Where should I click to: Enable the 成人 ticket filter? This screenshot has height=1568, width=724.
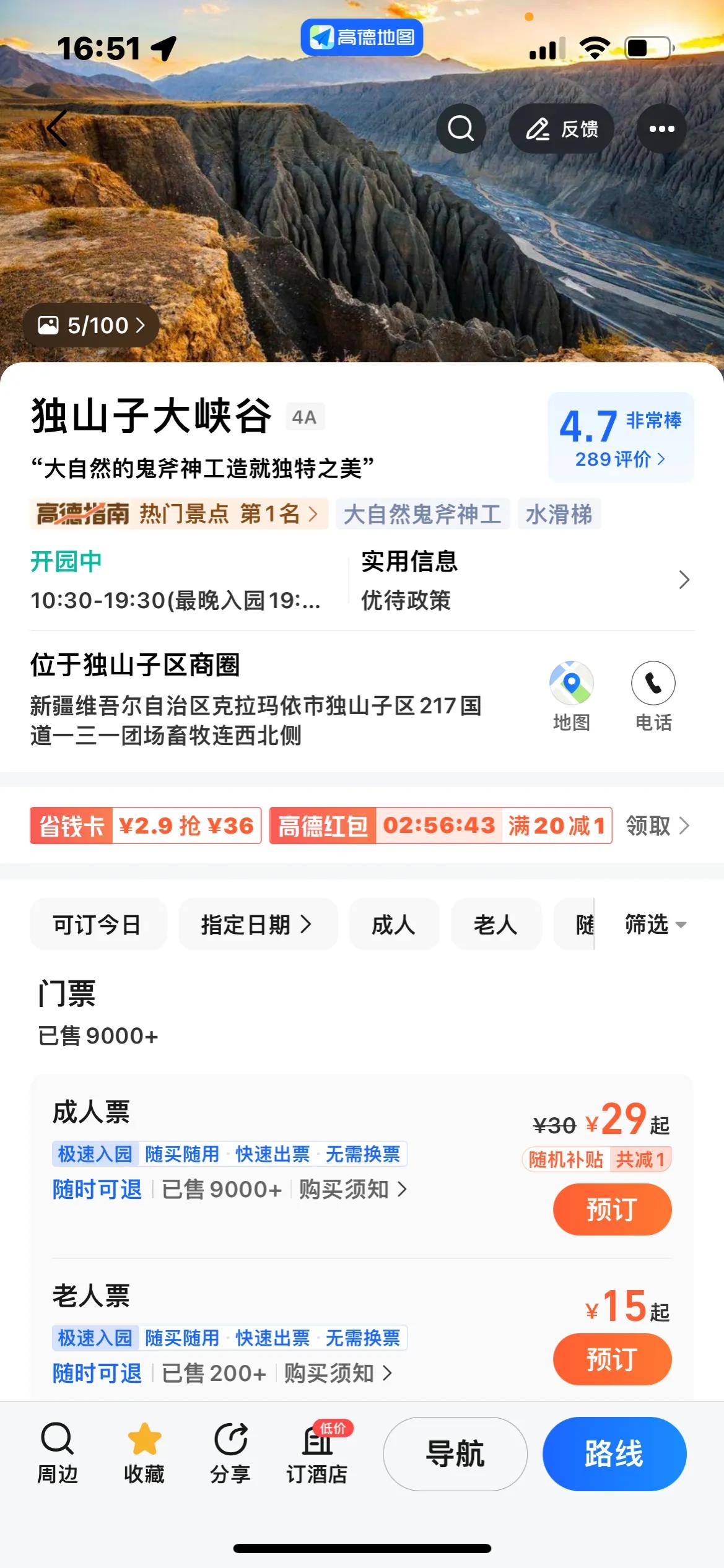[394, 924]
